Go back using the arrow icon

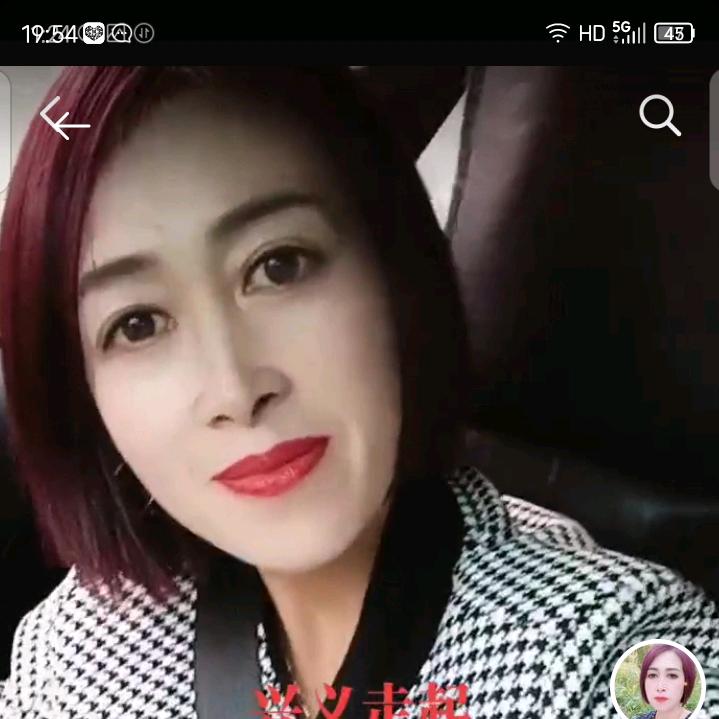click(65, 120)
